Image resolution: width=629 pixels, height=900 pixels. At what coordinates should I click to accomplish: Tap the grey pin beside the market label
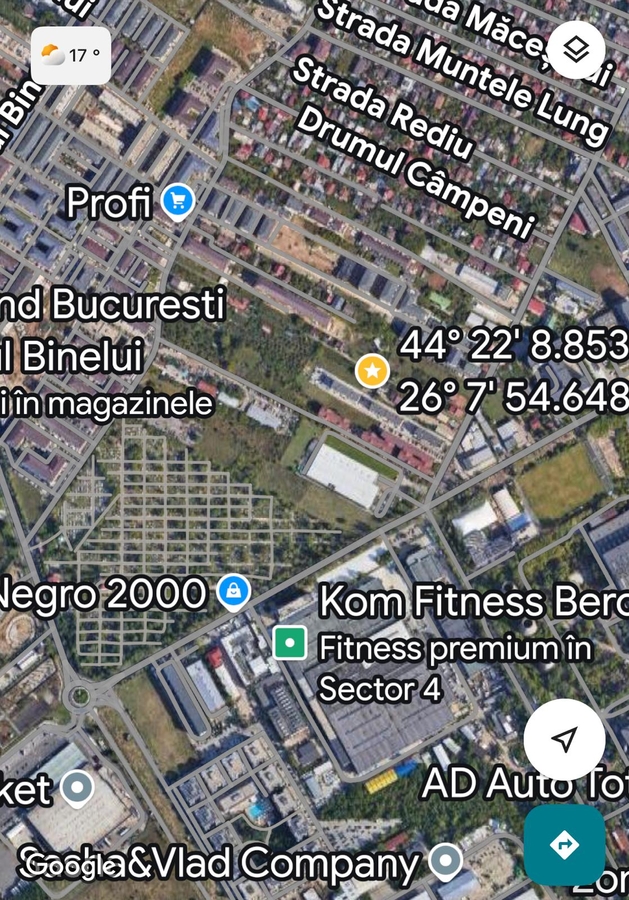tap(77, 788)
